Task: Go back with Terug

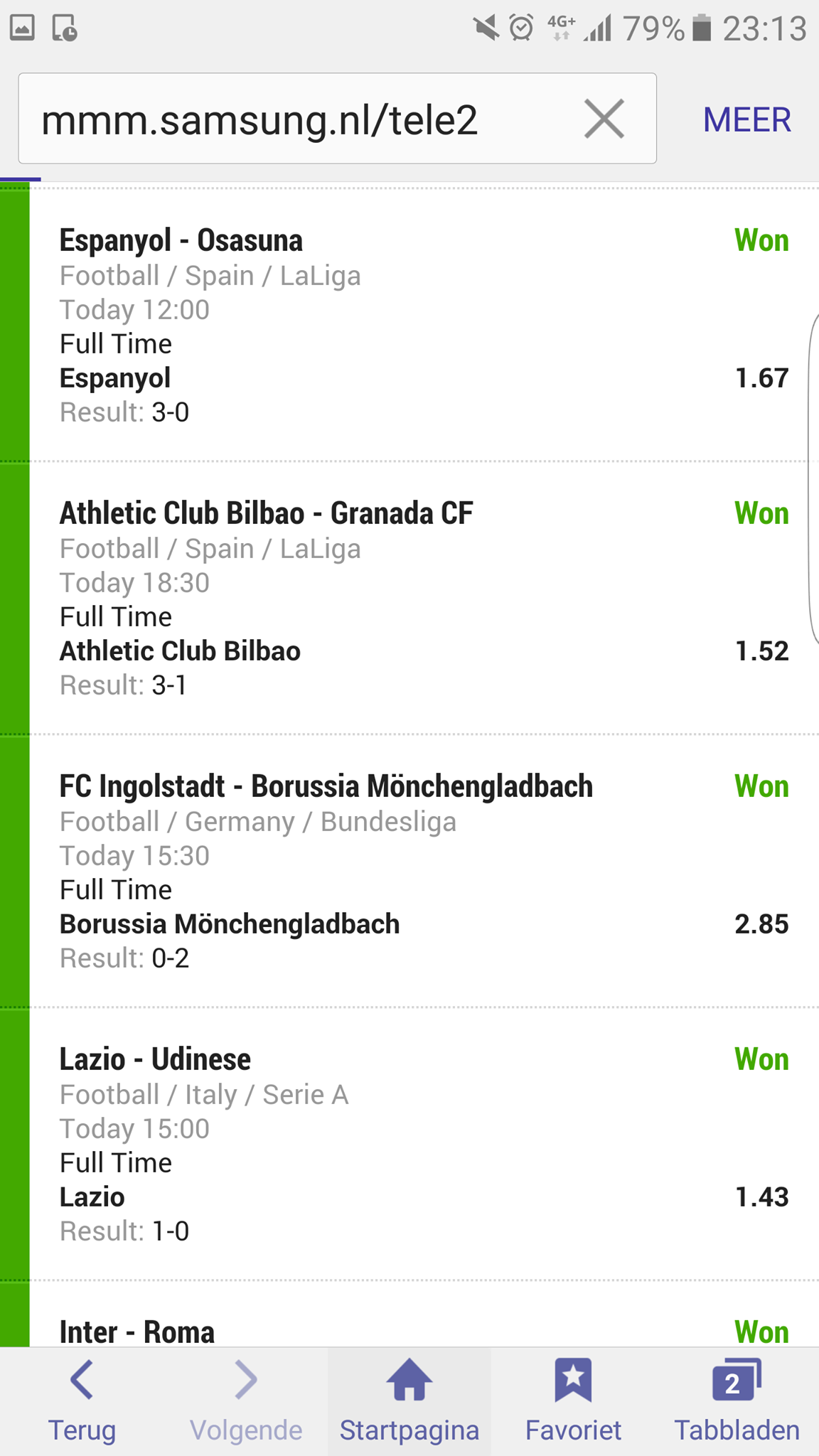Action: click(82, 1401)
